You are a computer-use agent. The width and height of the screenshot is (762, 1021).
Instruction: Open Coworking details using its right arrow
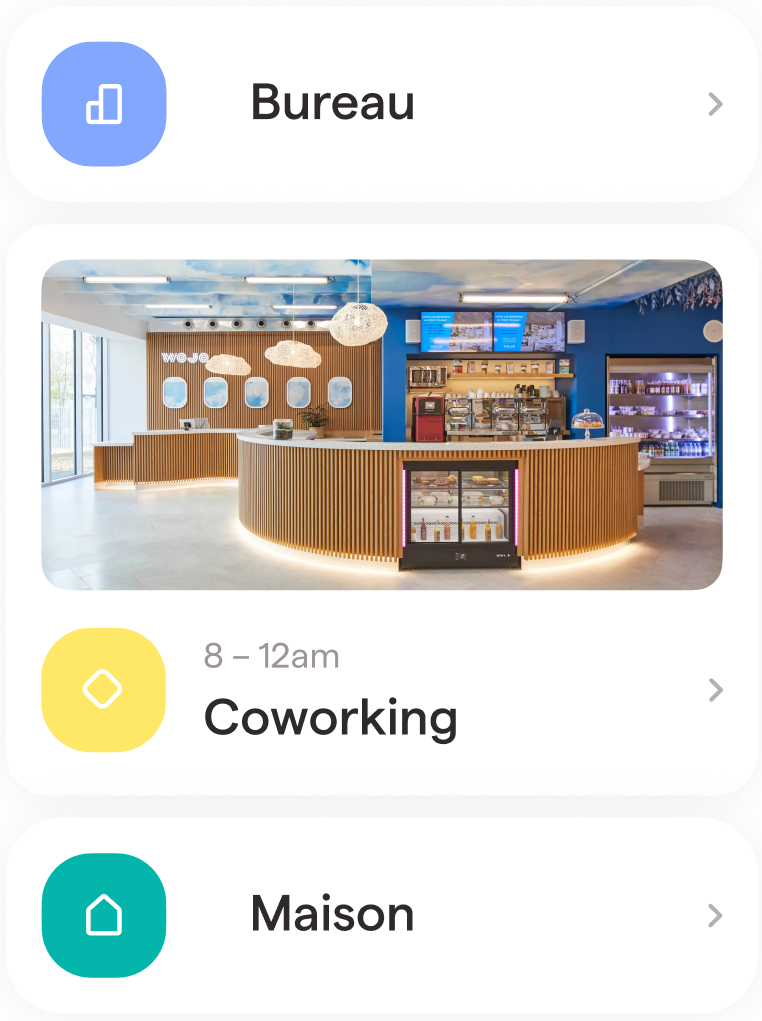tap(714, 690)
